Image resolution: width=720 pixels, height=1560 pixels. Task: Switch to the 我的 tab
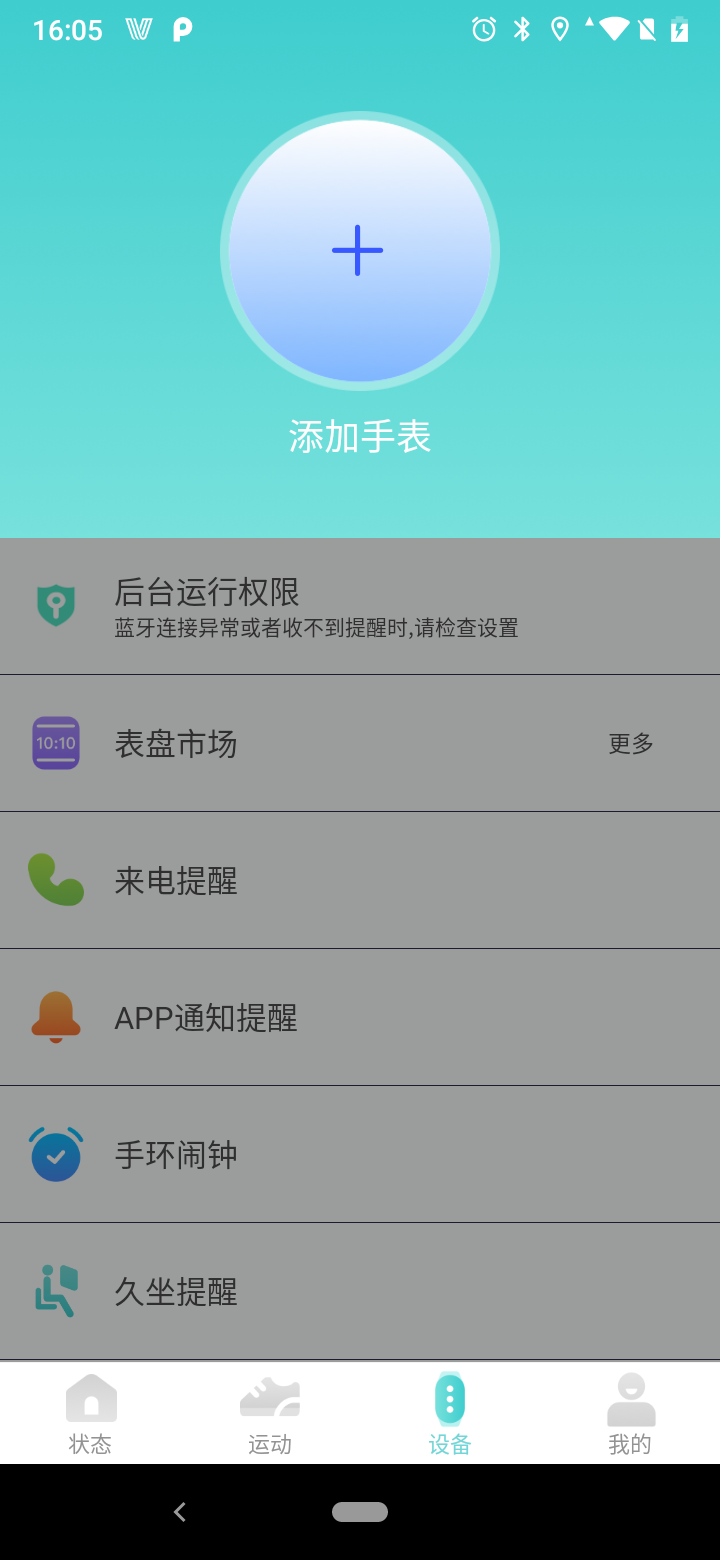coord(629,1412)
